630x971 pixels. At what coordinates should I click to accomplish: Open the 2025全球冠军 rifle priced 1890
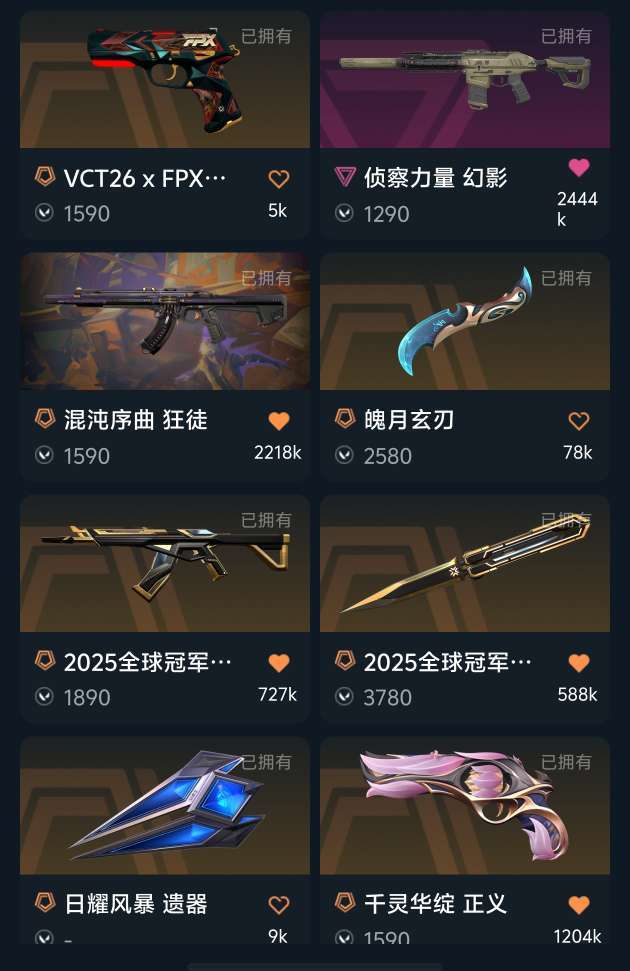165,609
